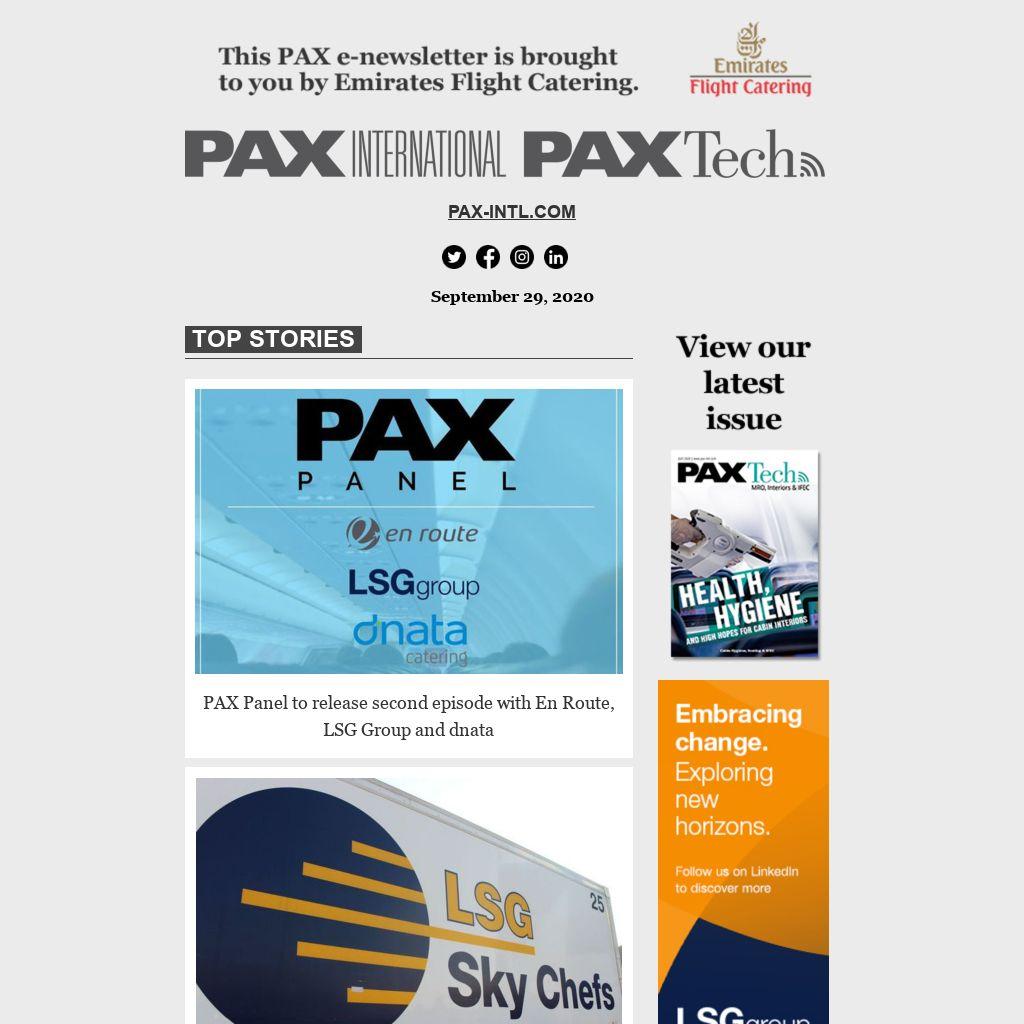1024x1024 pixels.
Task: Open the Embracing change LSG Group ad
Action: (743, 850)
